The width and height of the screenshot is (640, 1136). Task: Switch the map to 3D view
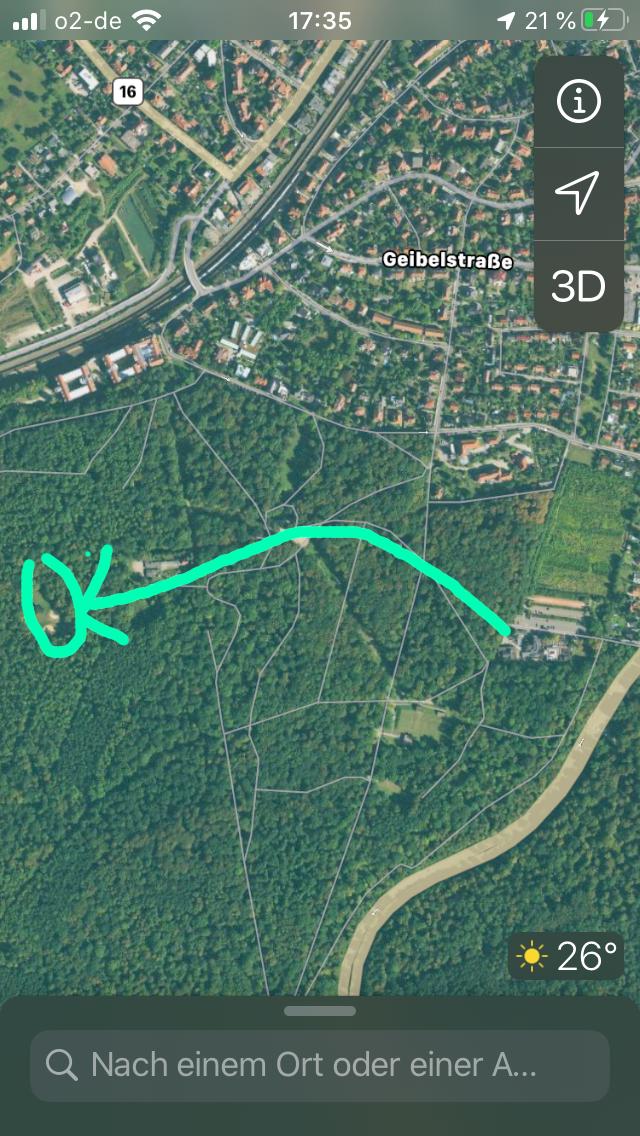[579, 287]
